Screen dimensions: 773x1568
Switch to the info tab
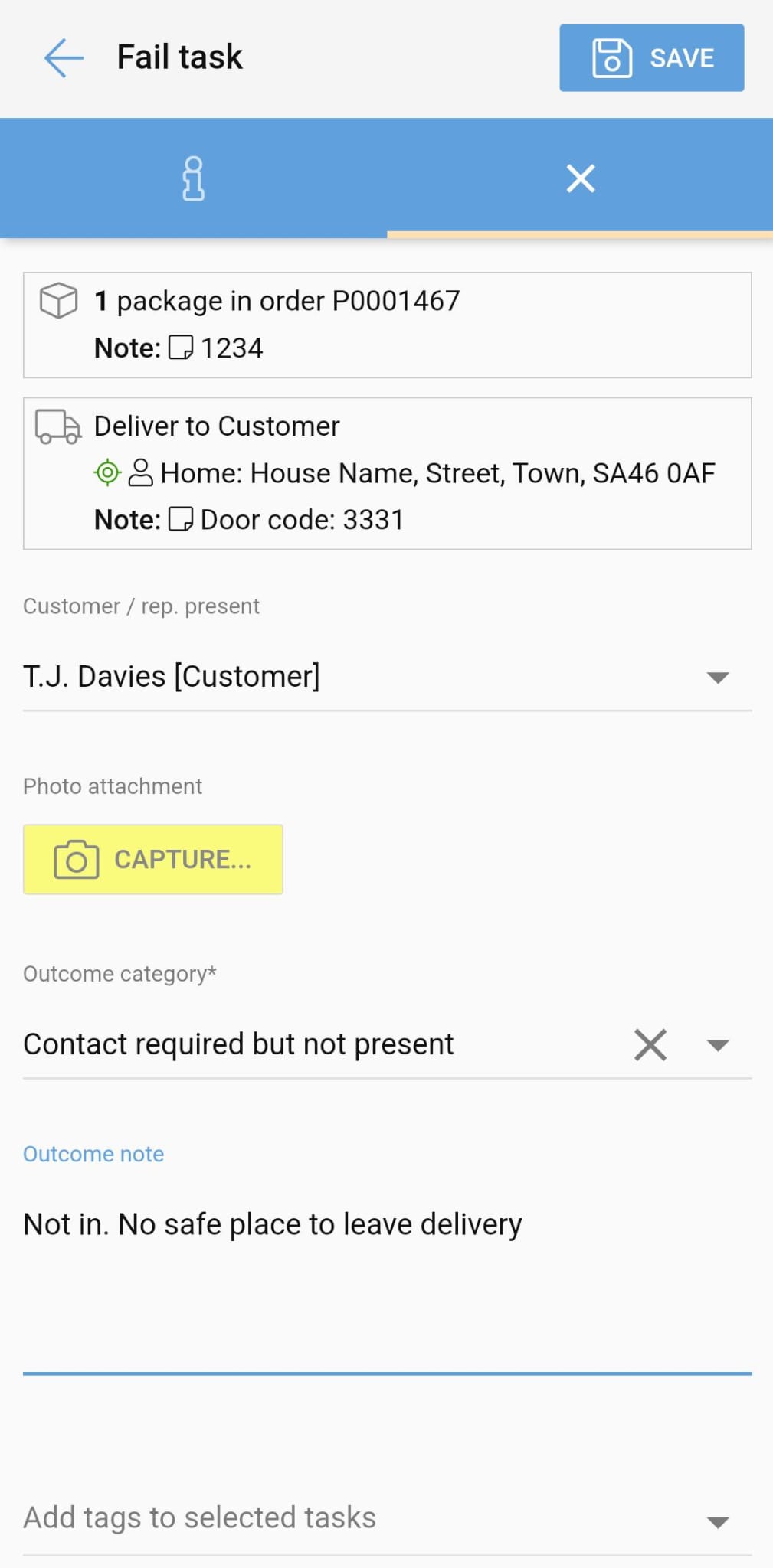193,179
